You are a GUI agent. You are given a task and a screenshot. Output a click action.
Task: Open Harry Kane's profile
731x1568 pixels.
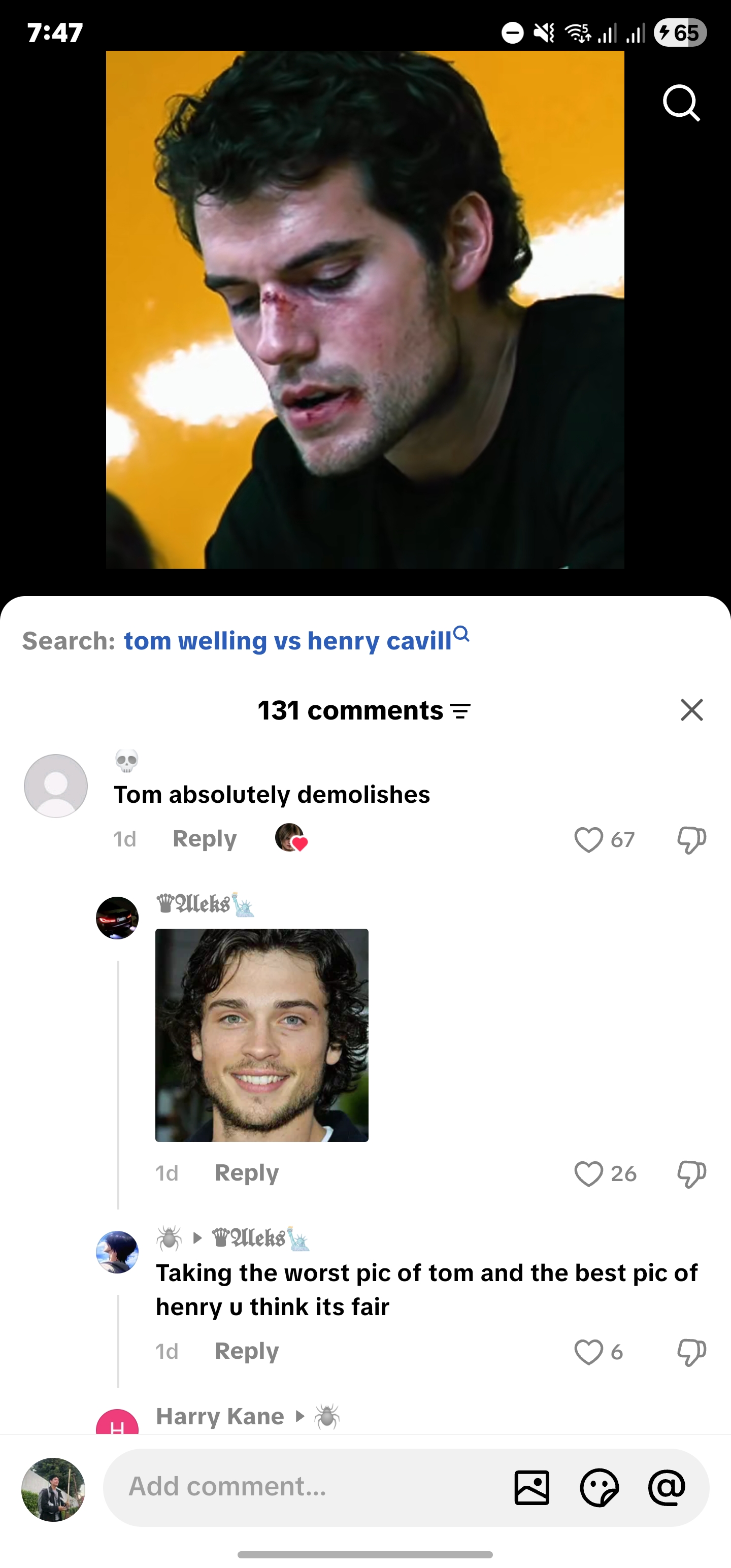[x=220, y=1417]
